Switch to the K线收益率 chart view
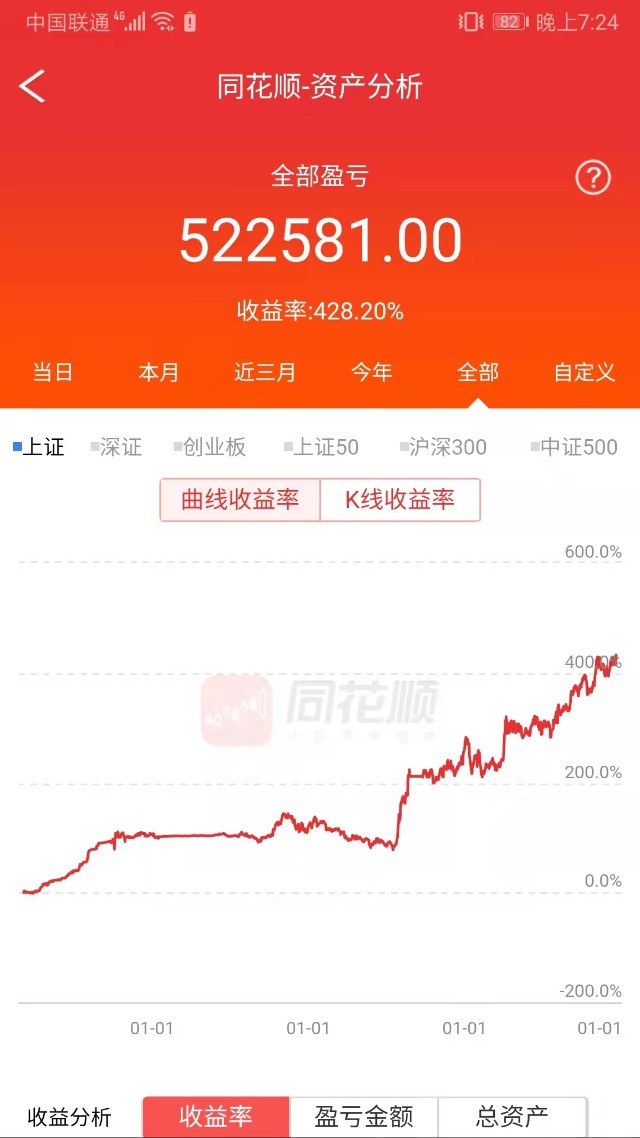Screen dimensions: 640x1138 click(x=400, y=500)
